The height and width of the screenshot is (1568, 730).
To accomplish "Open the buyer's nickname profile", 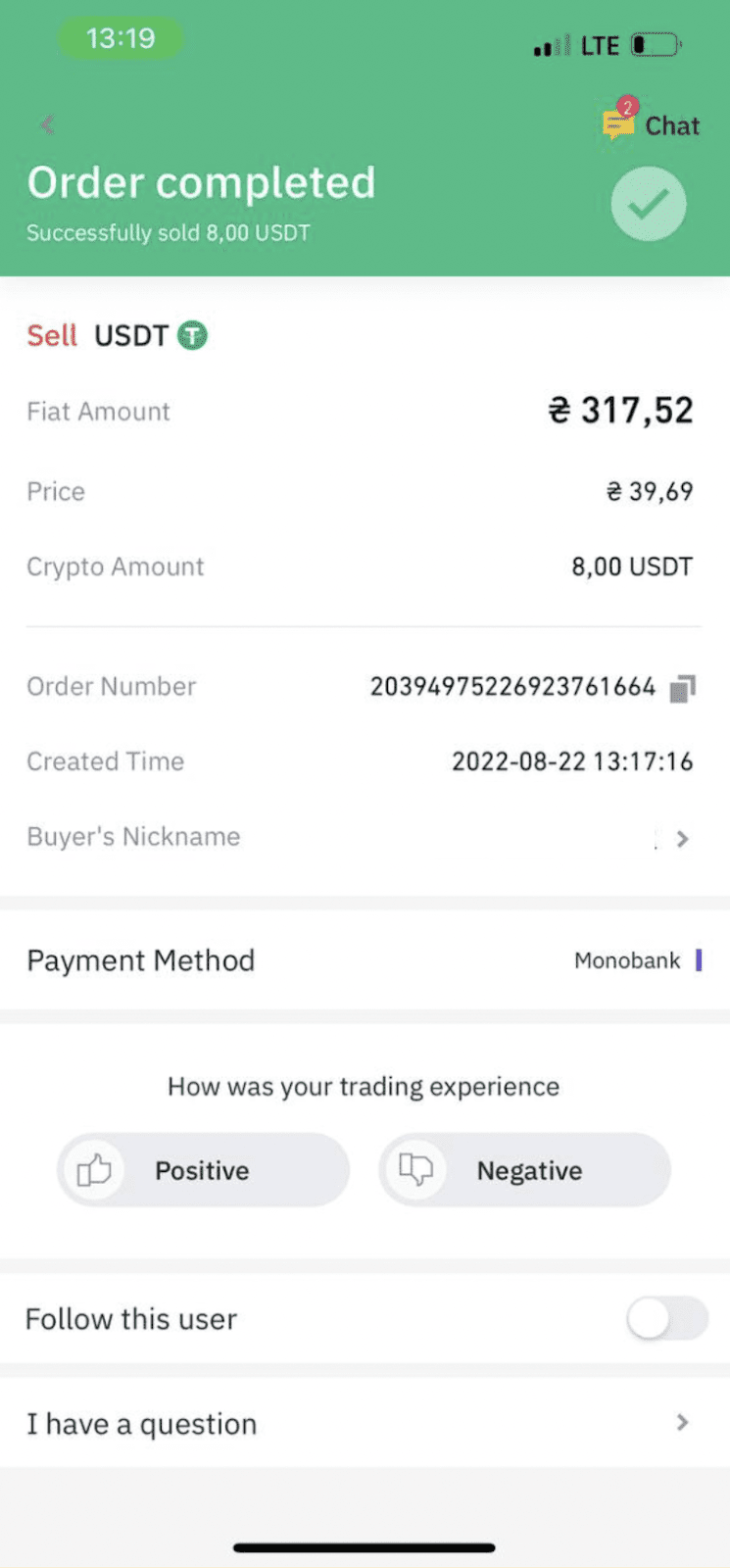I will click(x=682, y=839).
